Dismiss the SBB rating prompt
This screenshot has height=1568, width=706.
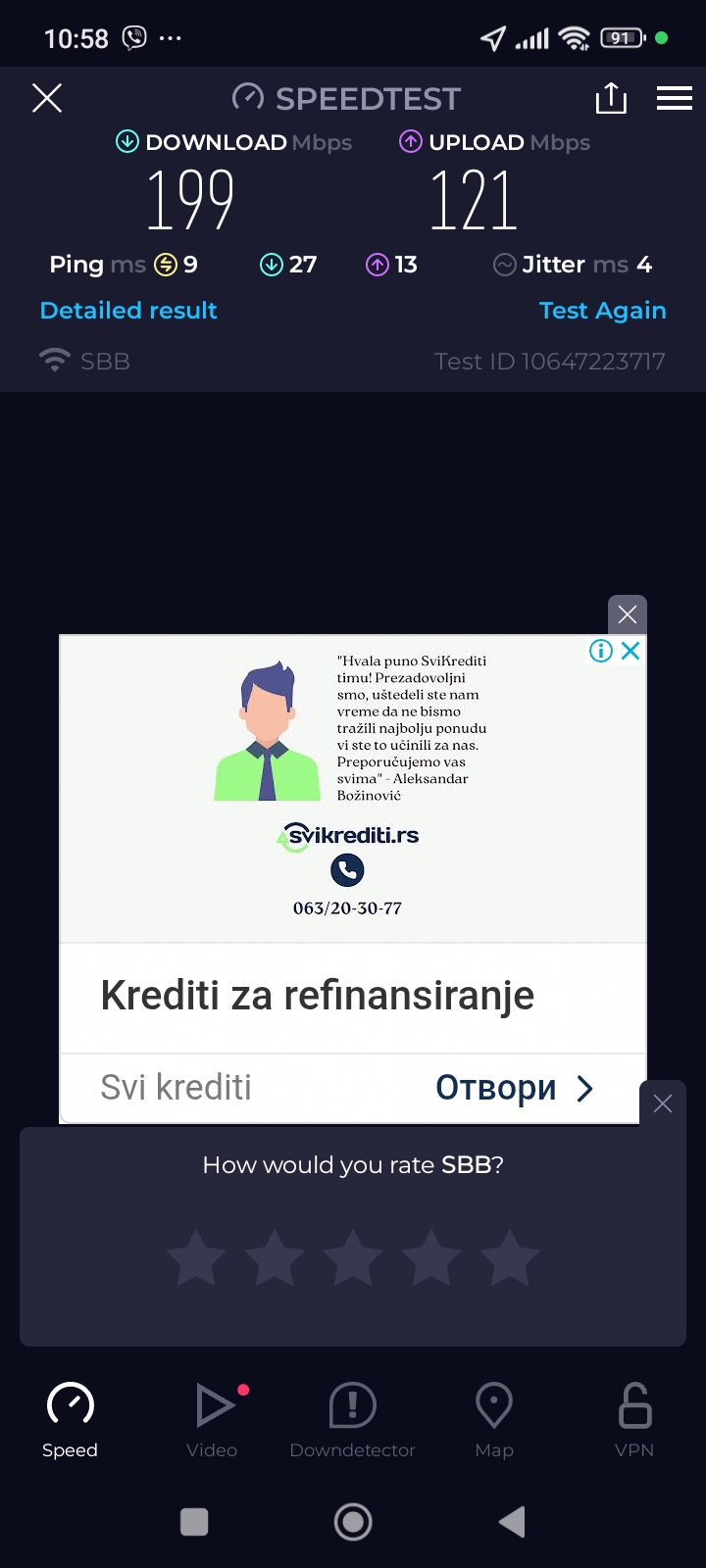(663, 1103)
